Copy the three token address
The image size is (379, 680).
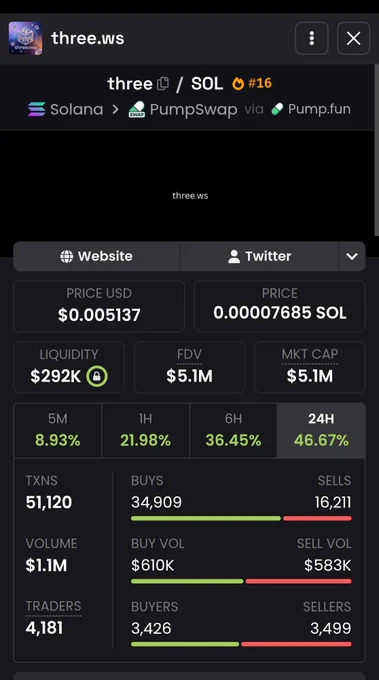click(x=163, y=83)
